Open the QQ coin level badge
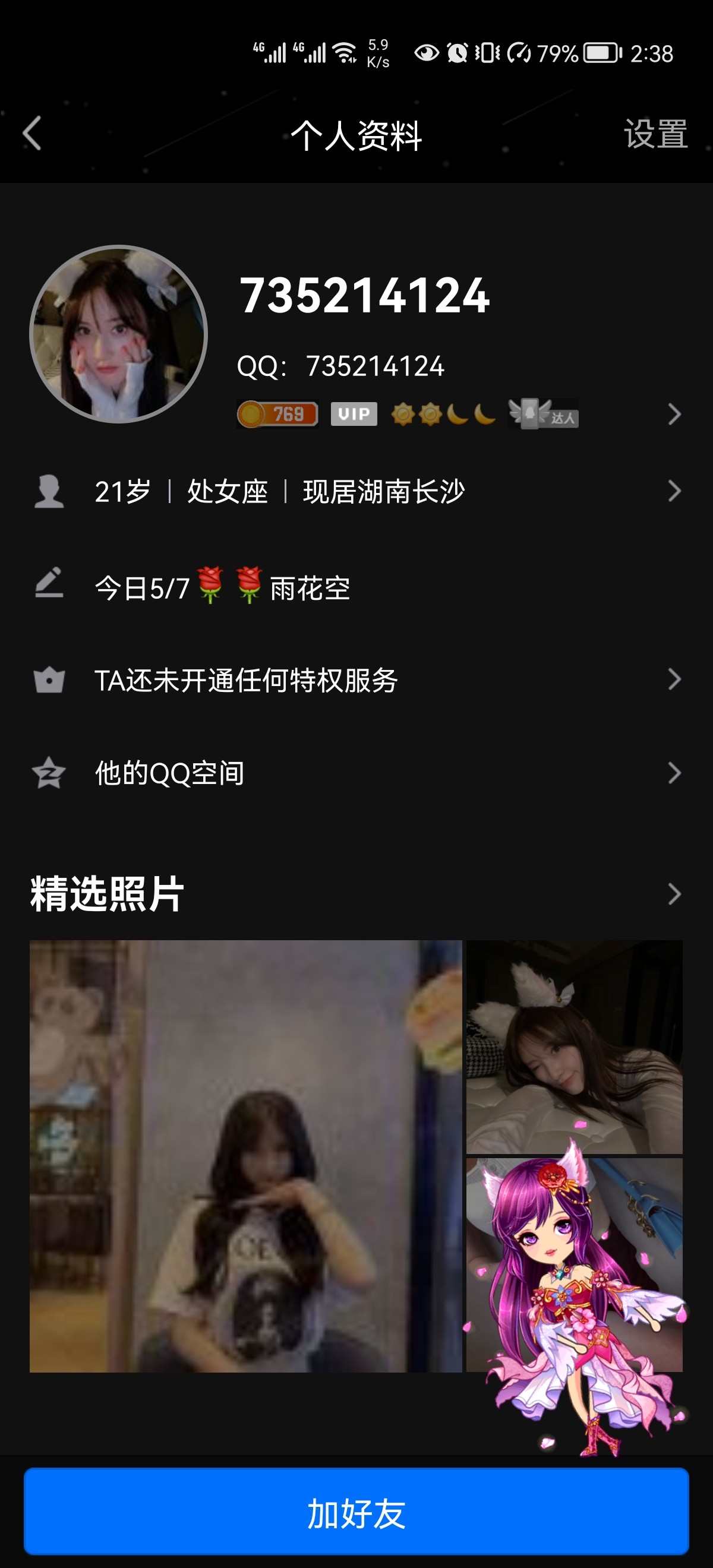 point(277,415)
